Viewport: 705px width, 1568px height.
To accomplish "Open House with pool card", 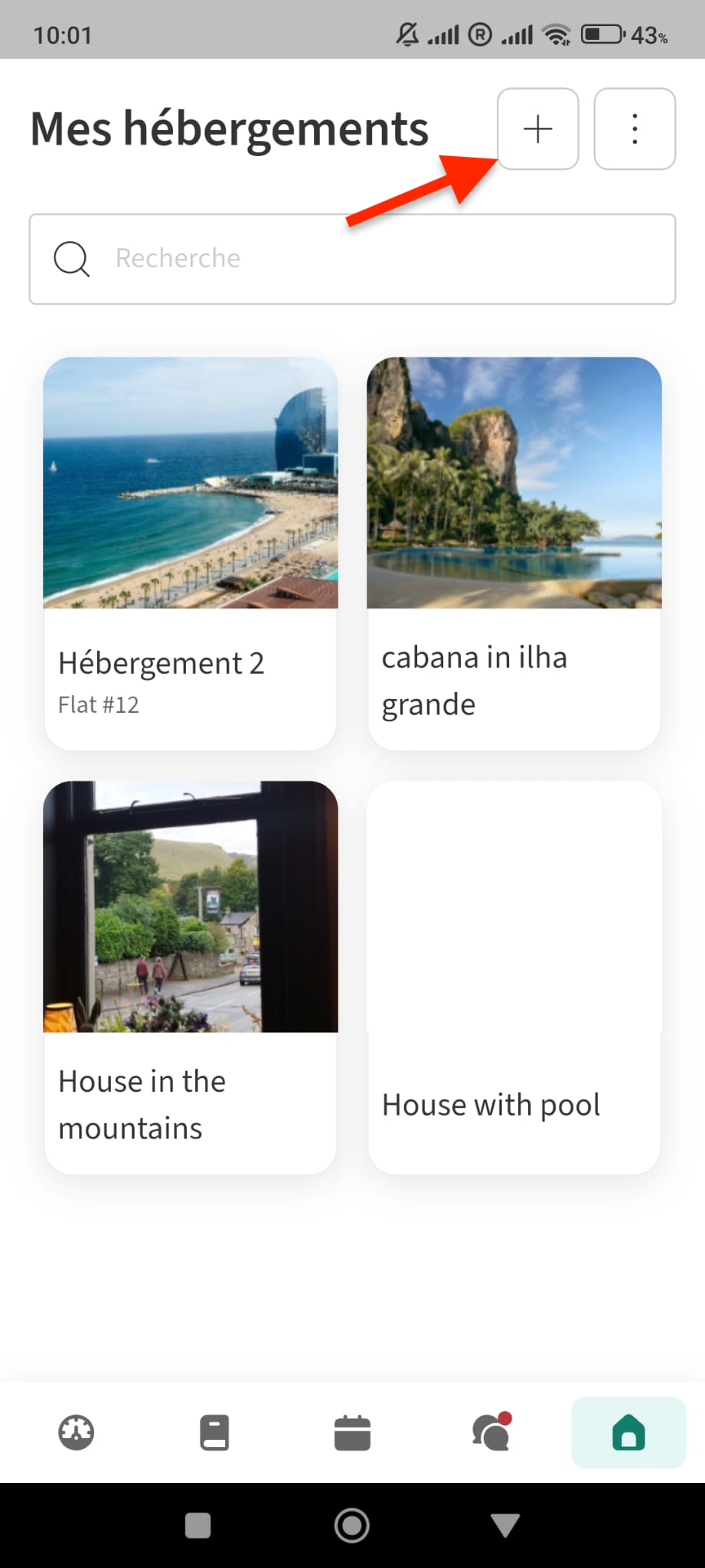I will tap(514, 976).
